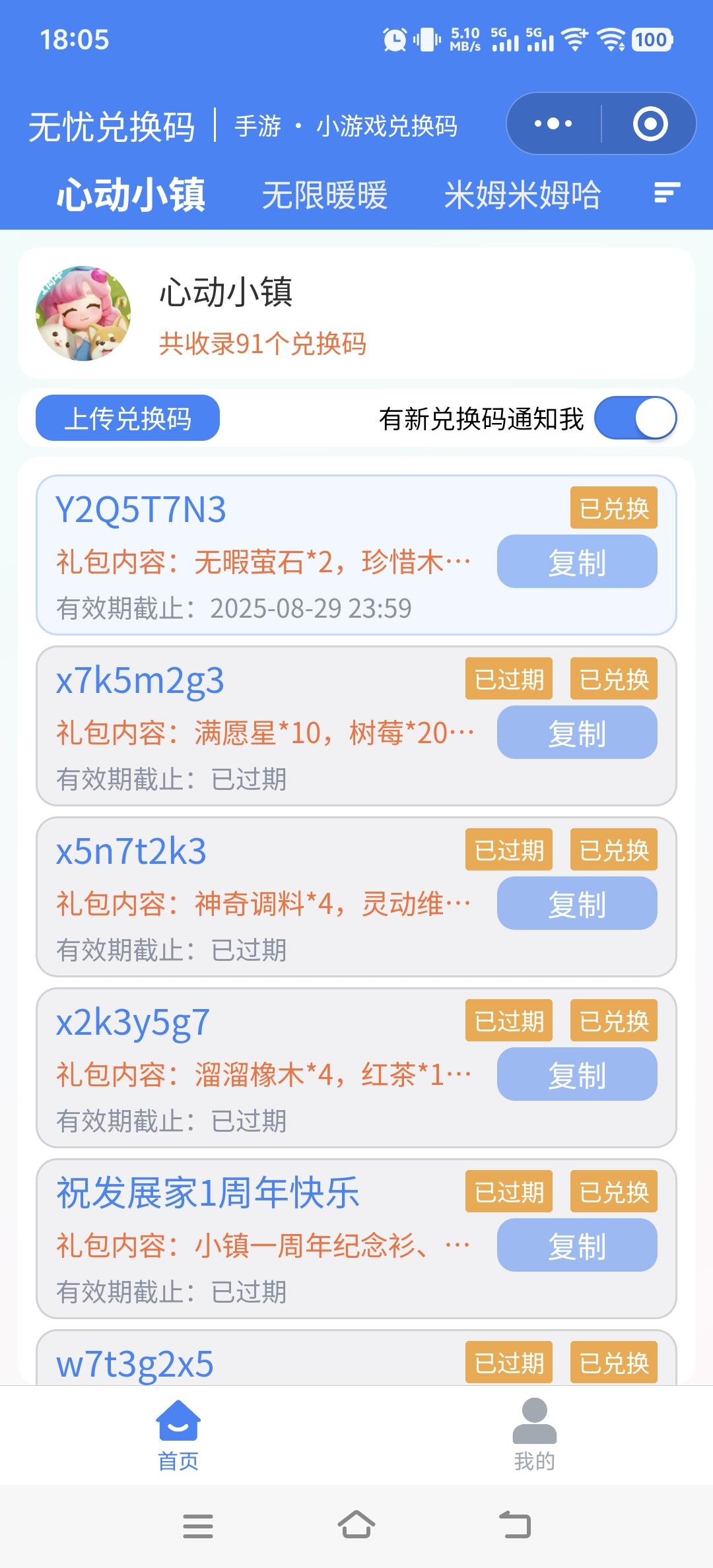Copy the code x7k5m2g3
This screenshot has height=1568, width=713.
(x=577, y=733)
